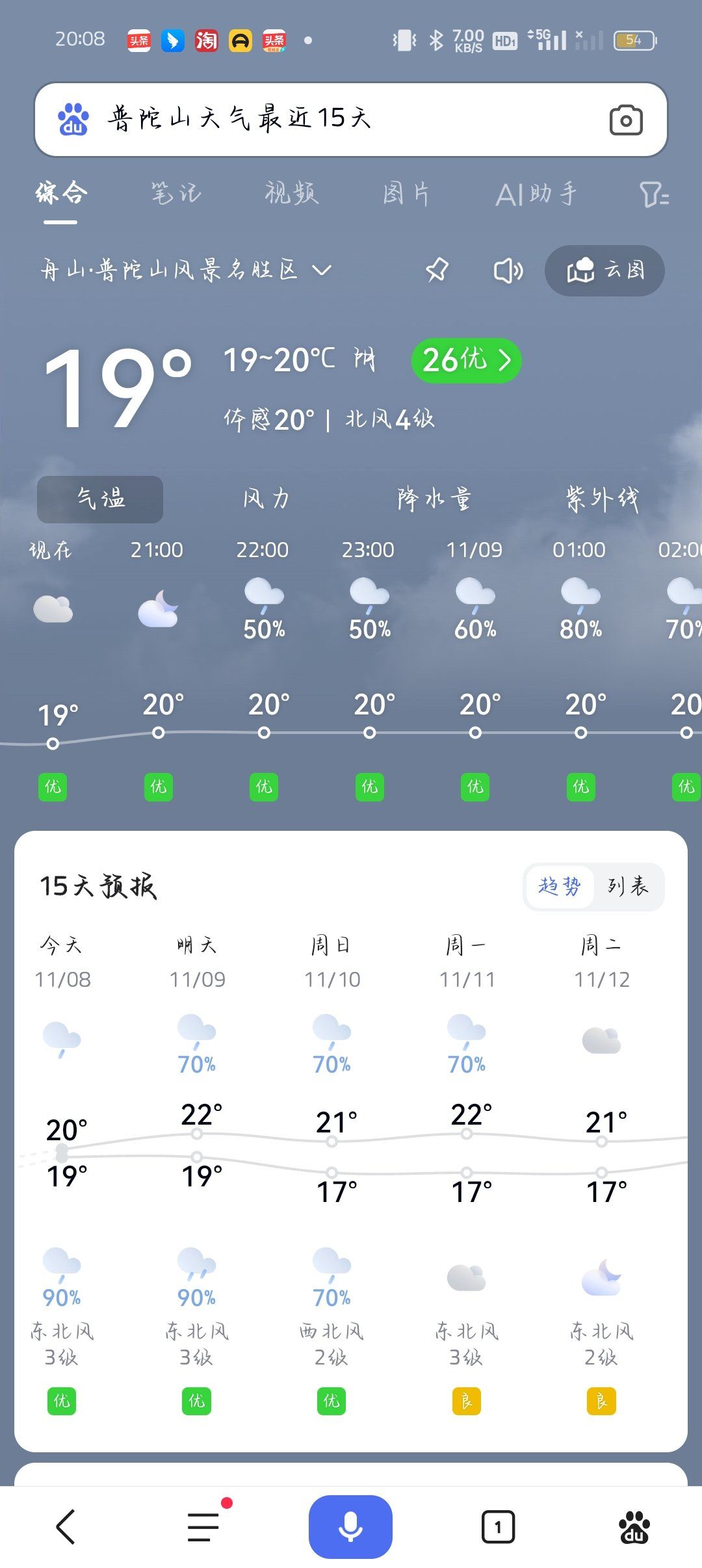
Task: Open the AI助手 tab
Action: tap(536, 194)
